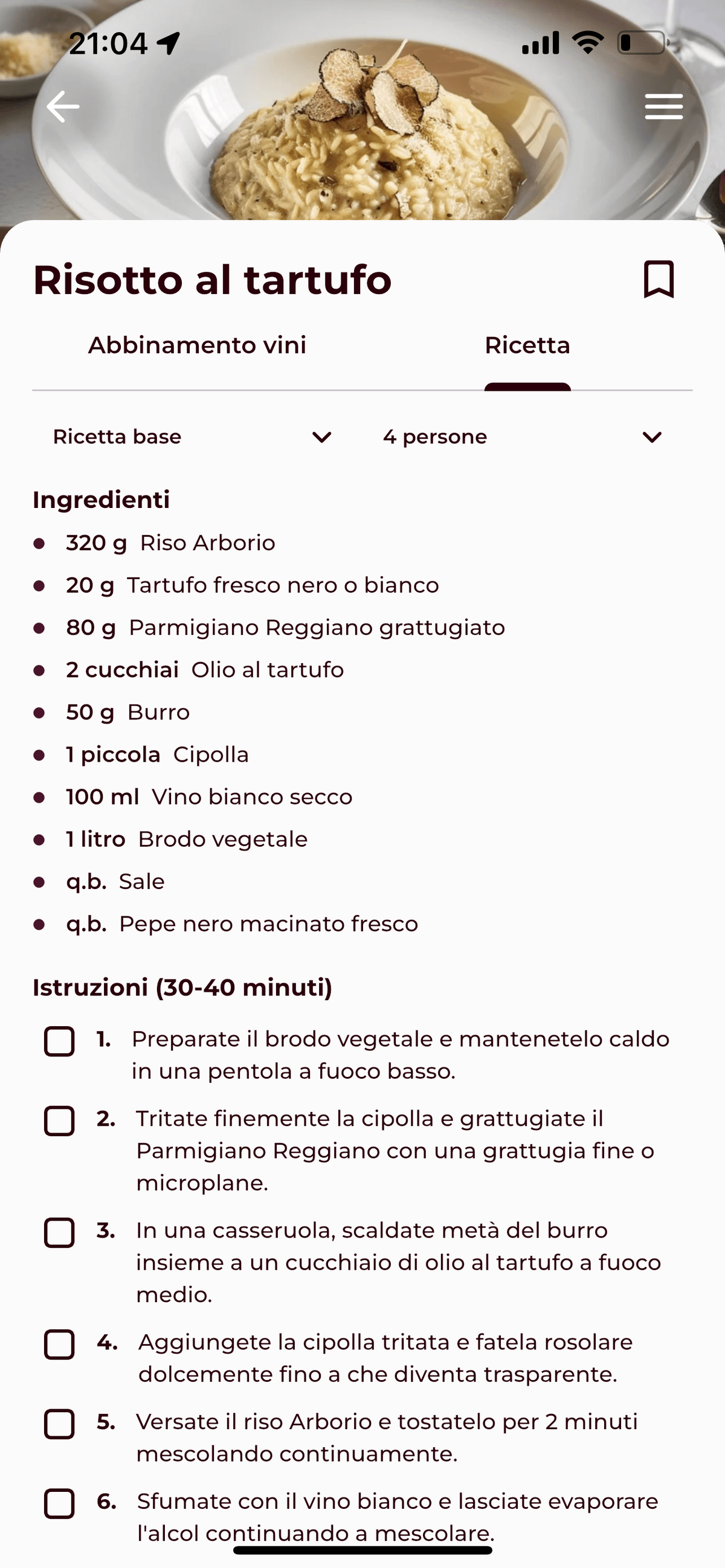Expand the Ricetta base dropdown
The width and height of the screenshot is (725, 1568).
192,437
